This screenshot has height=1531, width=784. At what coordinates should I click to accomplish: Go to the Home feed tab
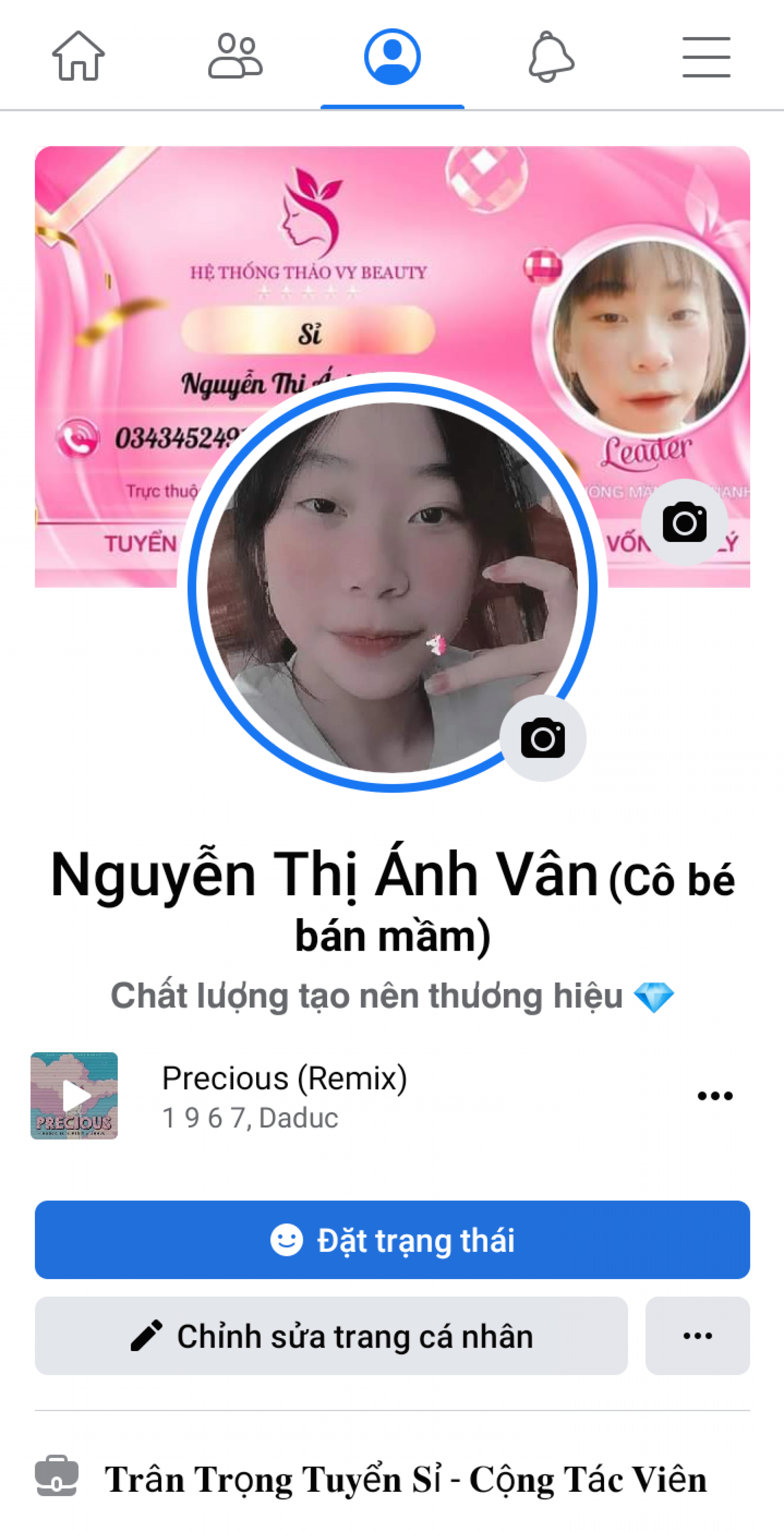(x=78, y=57)
